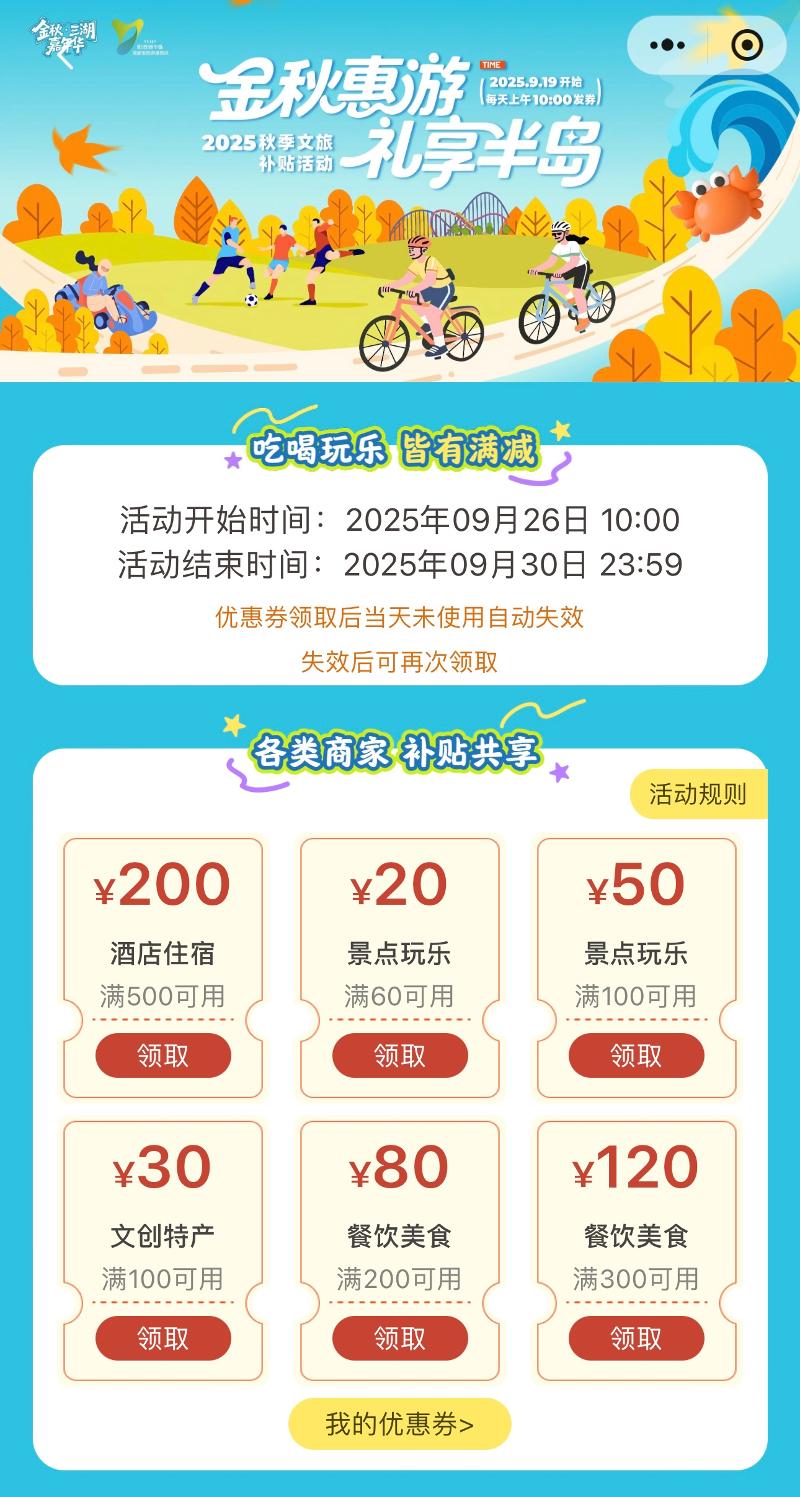Claim the ¥200 酒店住宿 coupon
This screenshot has width=800, height=1497.
coord(163,1055)
